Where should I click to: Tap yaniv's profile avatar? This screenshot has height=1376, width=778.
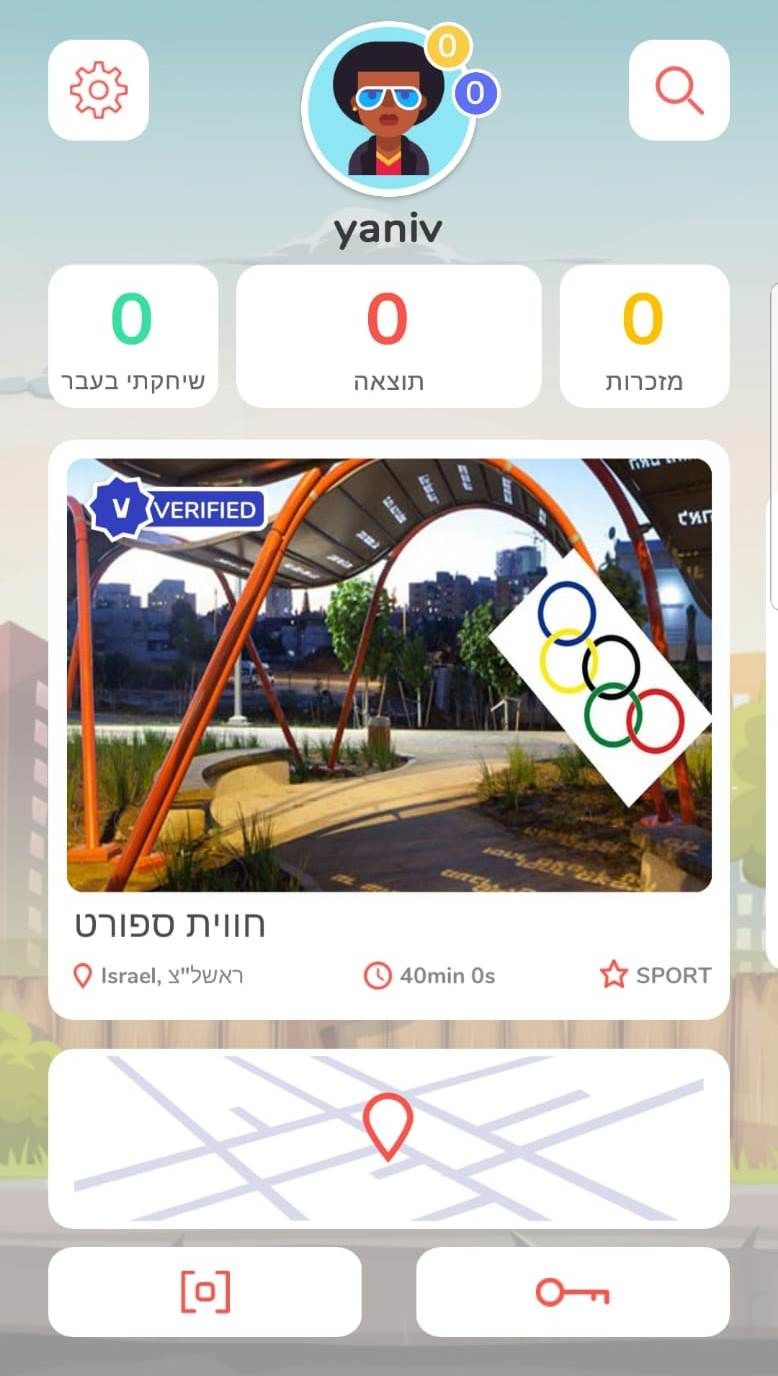coord(388,110)
